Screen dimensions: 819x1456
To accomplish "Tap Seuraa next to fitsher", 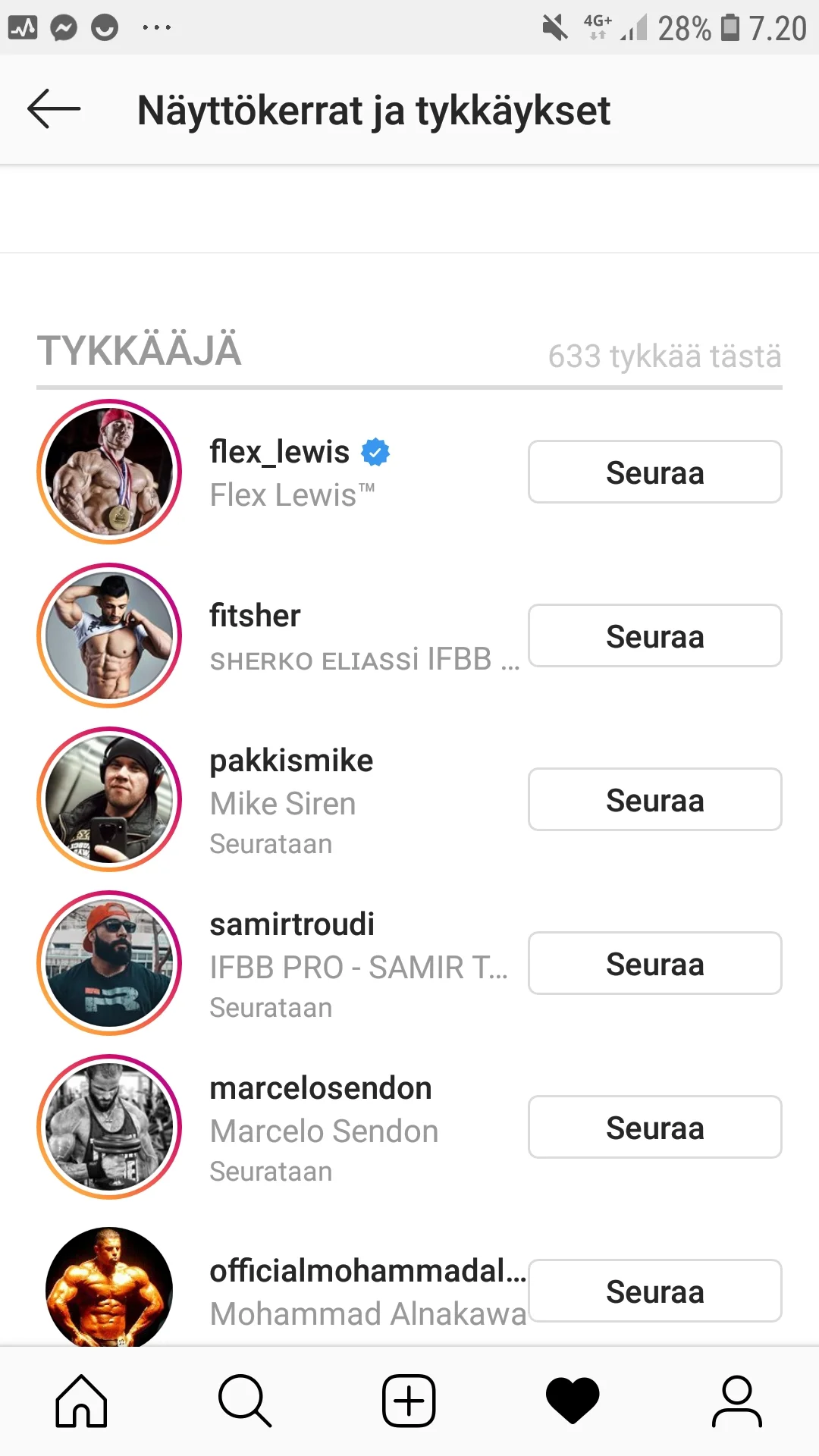I will click(654, 635).
